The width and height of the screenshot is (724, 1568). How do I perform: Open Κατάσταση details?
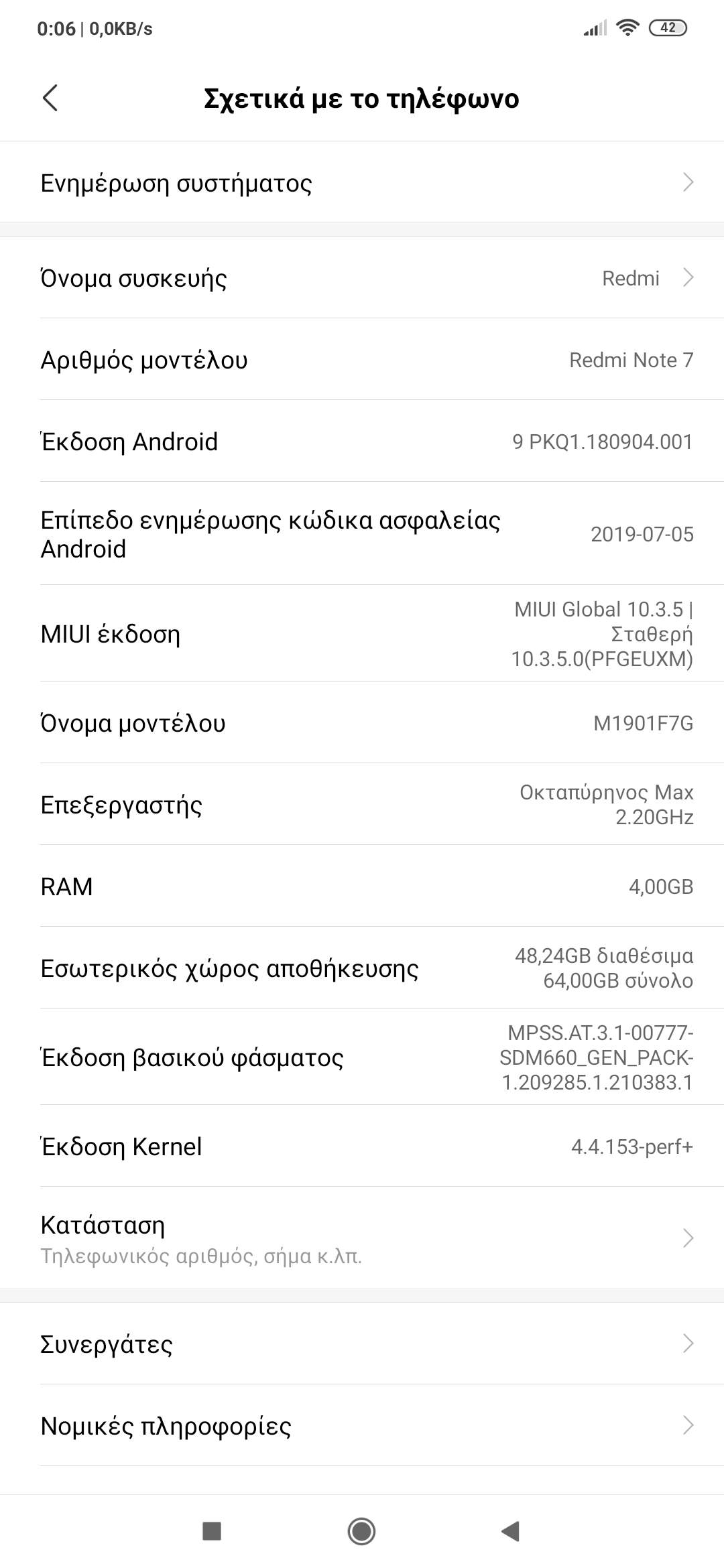[x=362, y=1238]
